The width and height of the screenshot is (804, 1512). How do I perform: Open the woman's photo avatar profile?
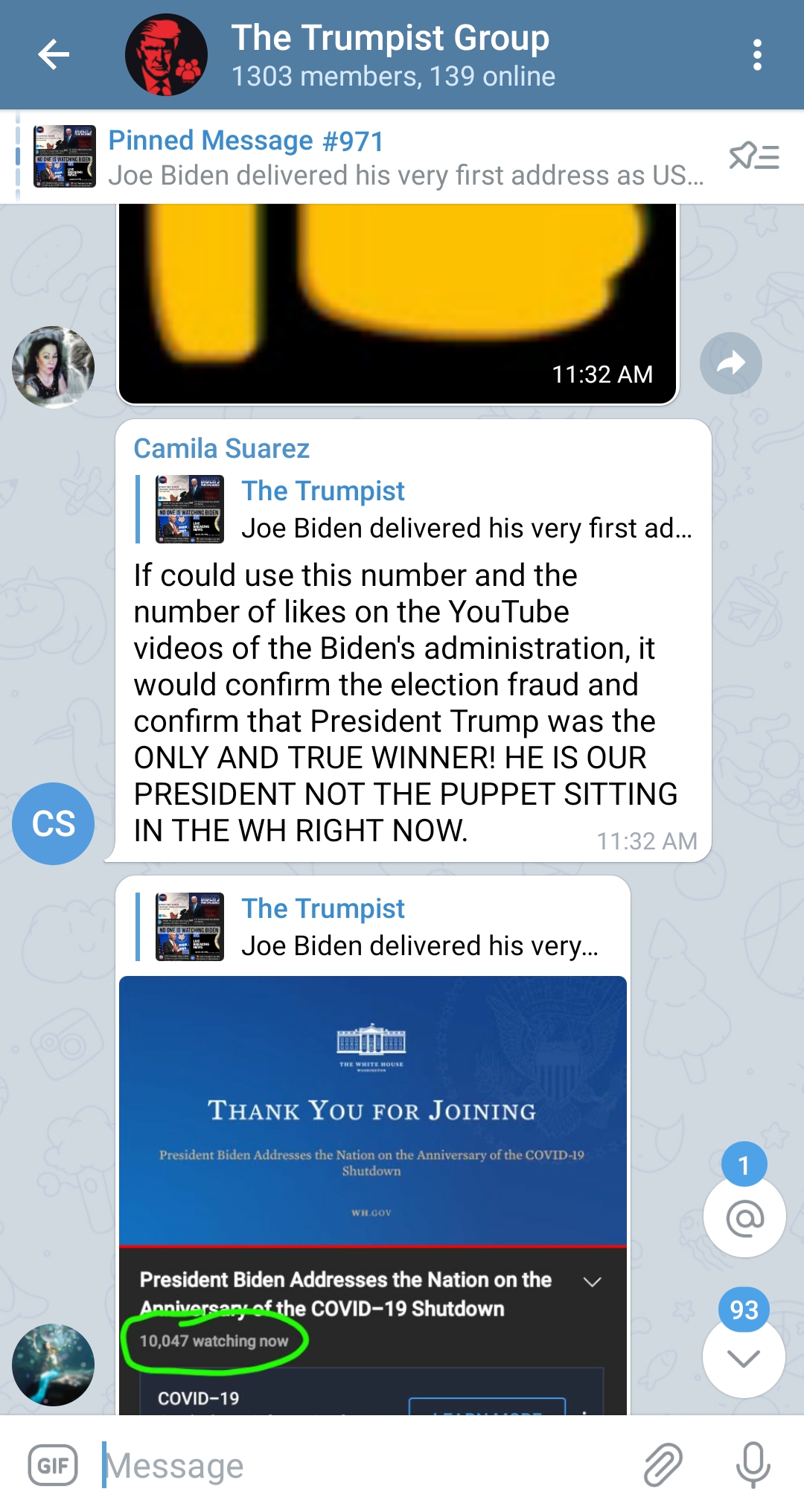pos(53,366)
